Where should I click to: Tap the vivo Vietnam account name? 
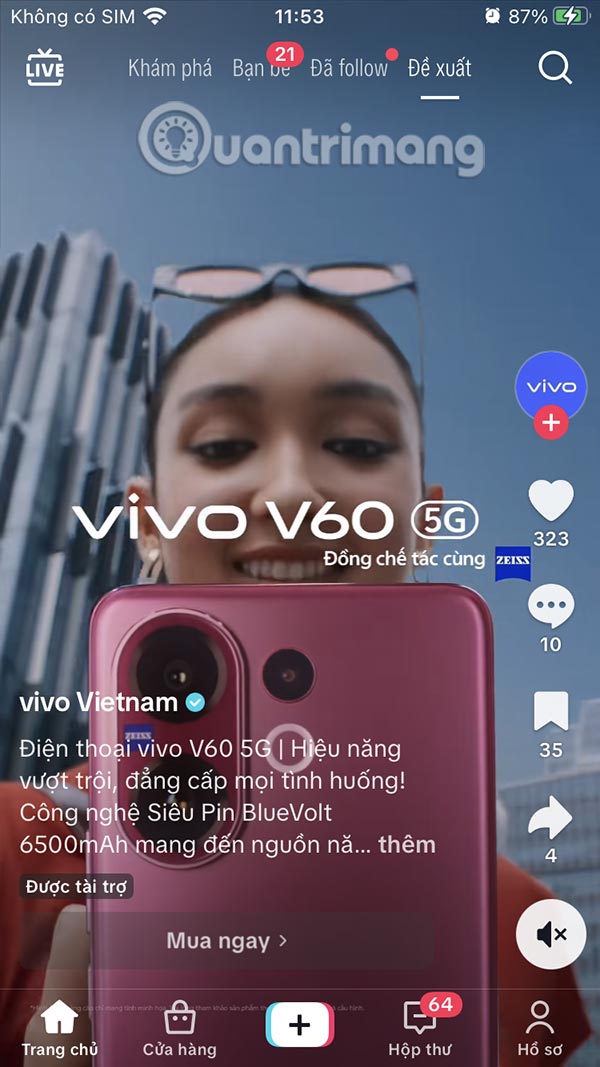[99, 702]
